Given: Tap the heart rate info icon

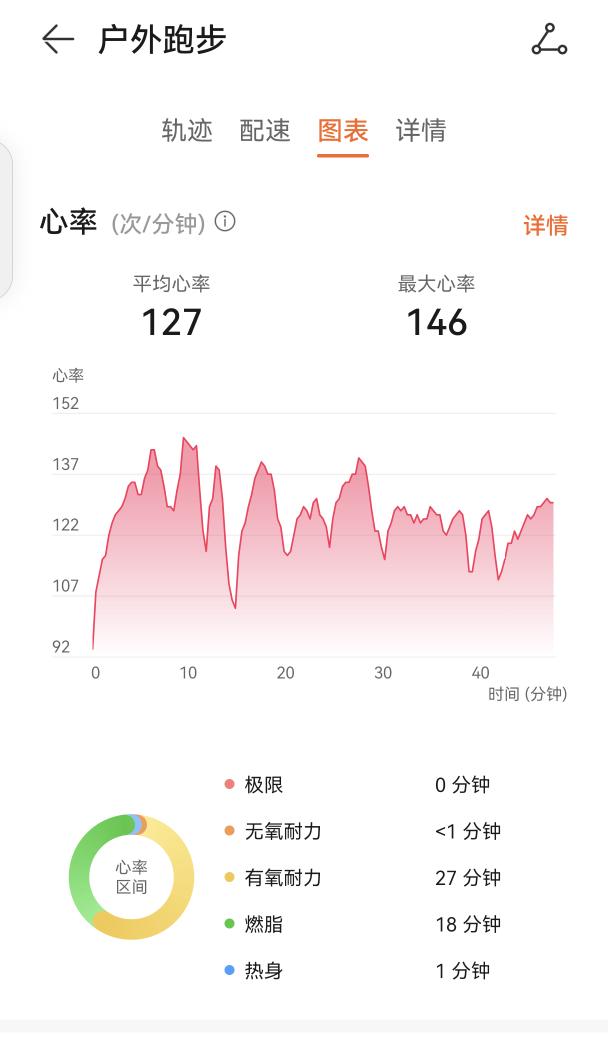Looking at the screenshot, I should (x=225, y=221).
